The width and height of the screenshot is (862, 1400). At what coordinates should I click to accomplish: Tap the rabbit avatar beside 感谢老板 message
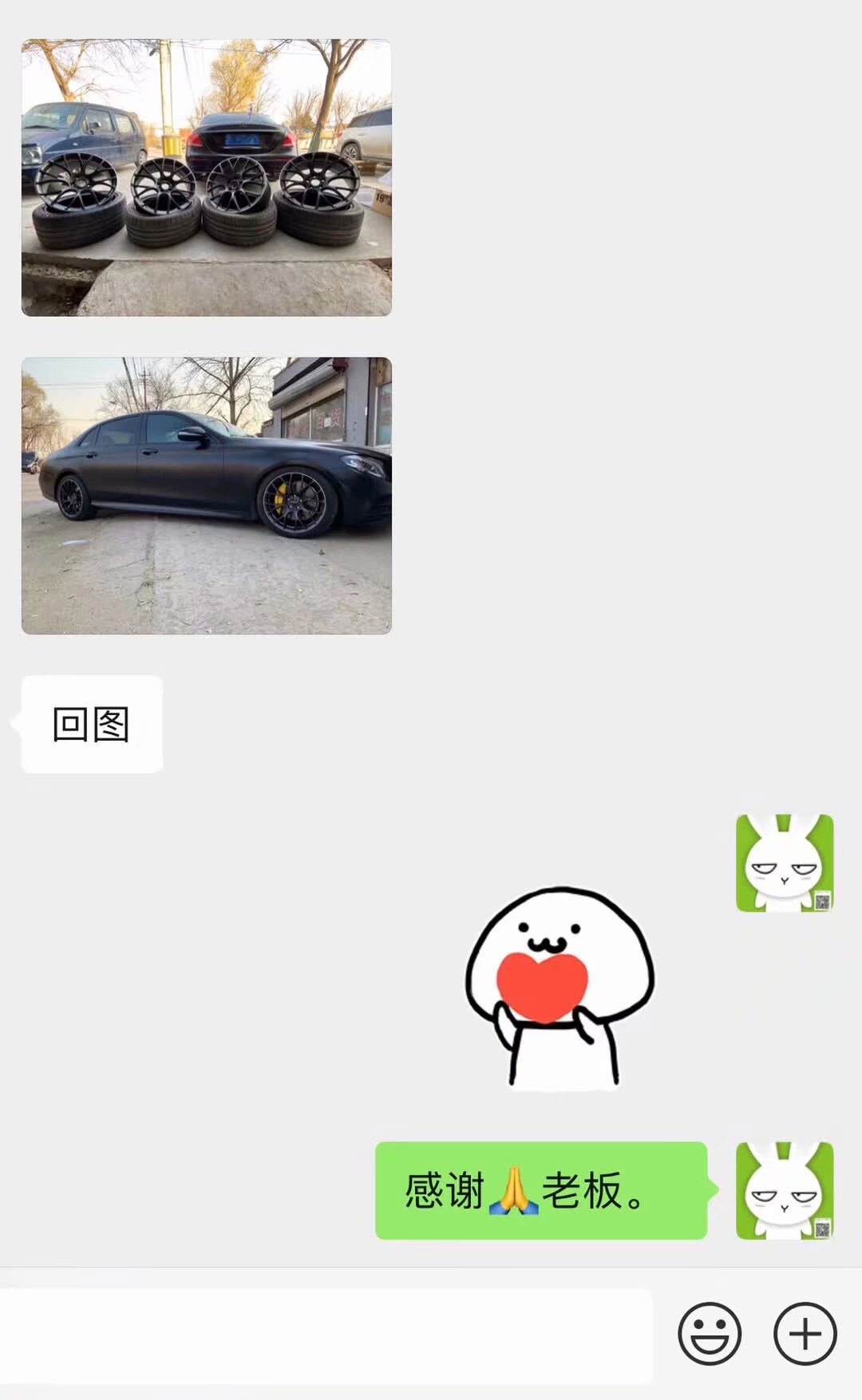tap(784, 1190)
